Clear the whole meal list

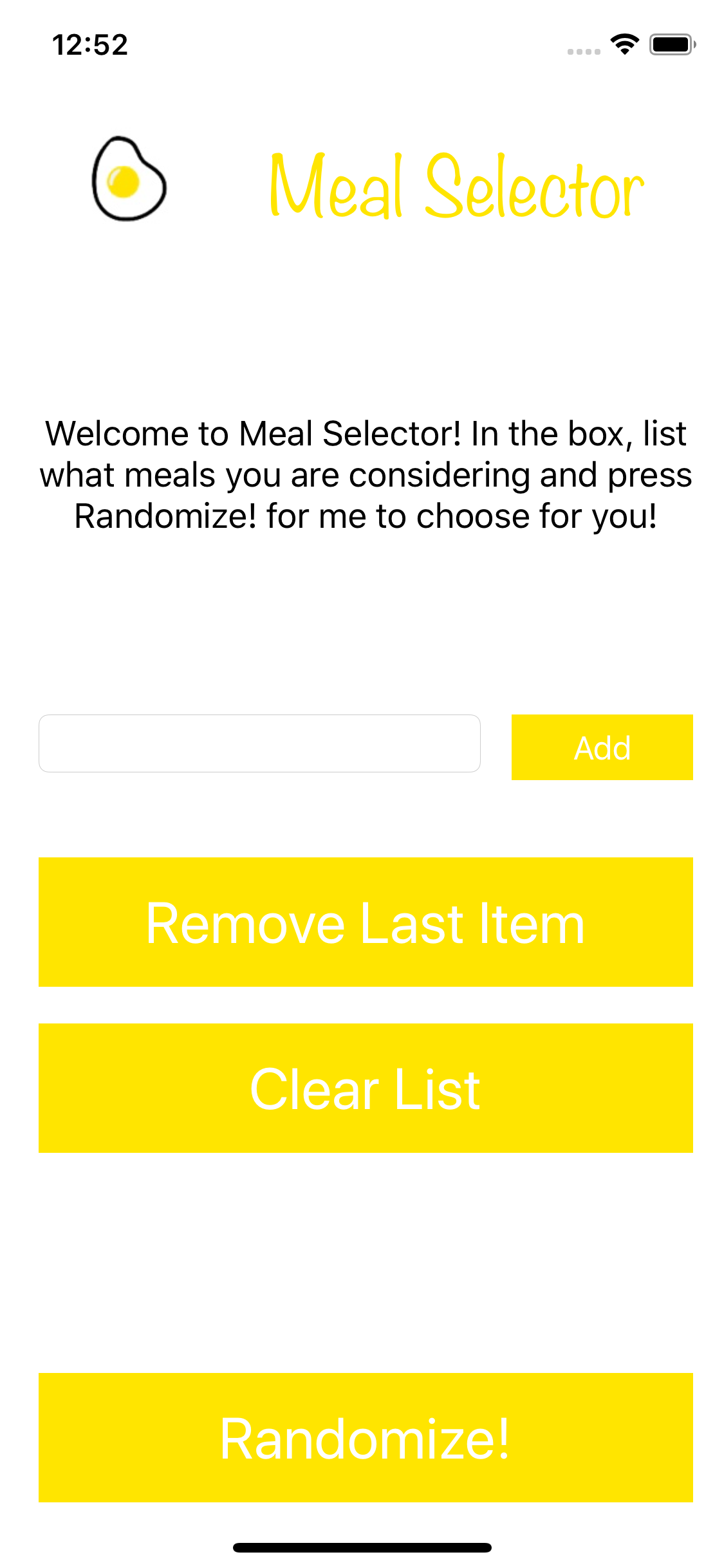click(366, 1088)
